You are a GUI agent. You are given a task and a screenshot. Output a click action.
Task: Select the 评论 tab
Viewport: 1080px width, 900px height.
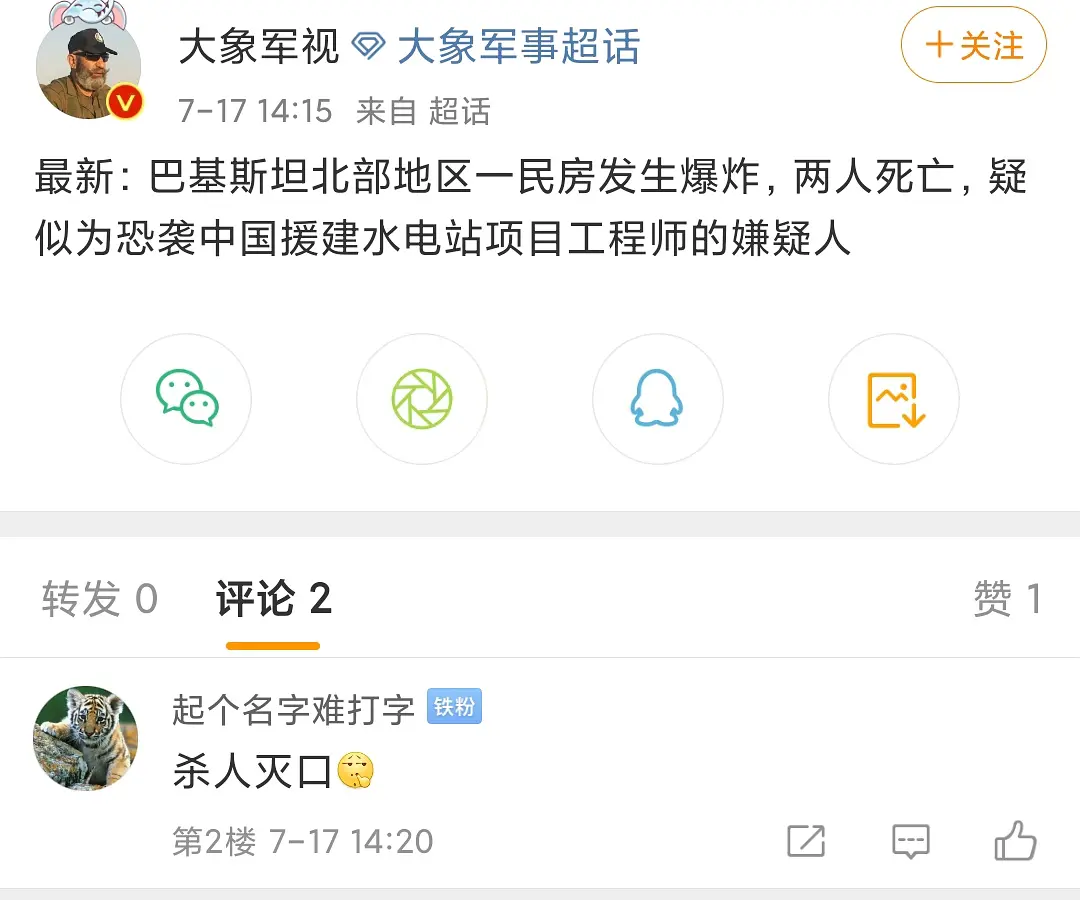coord(273,599)
